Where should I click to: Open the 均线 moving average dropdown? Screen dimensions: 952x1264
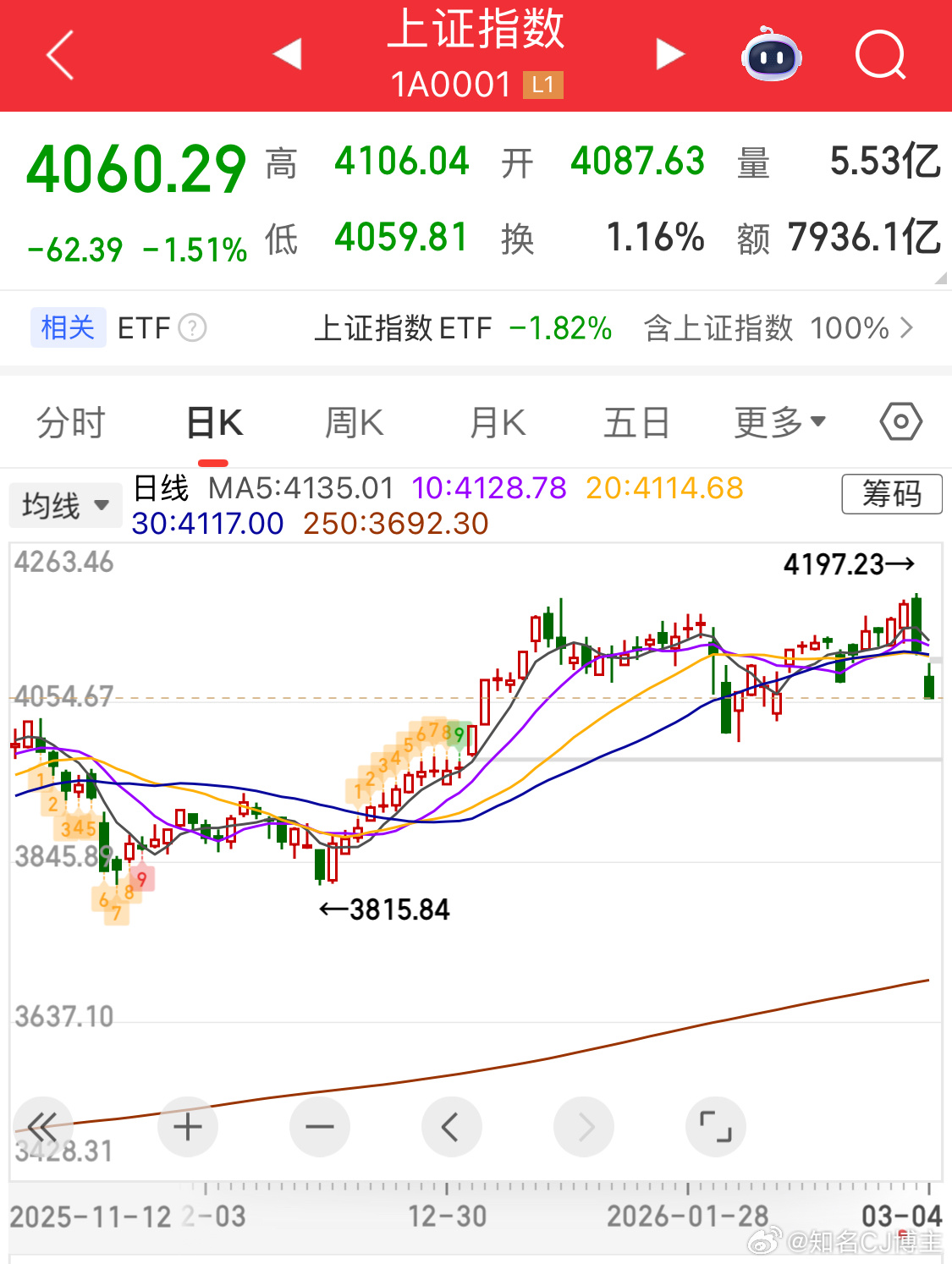(65, 504)
